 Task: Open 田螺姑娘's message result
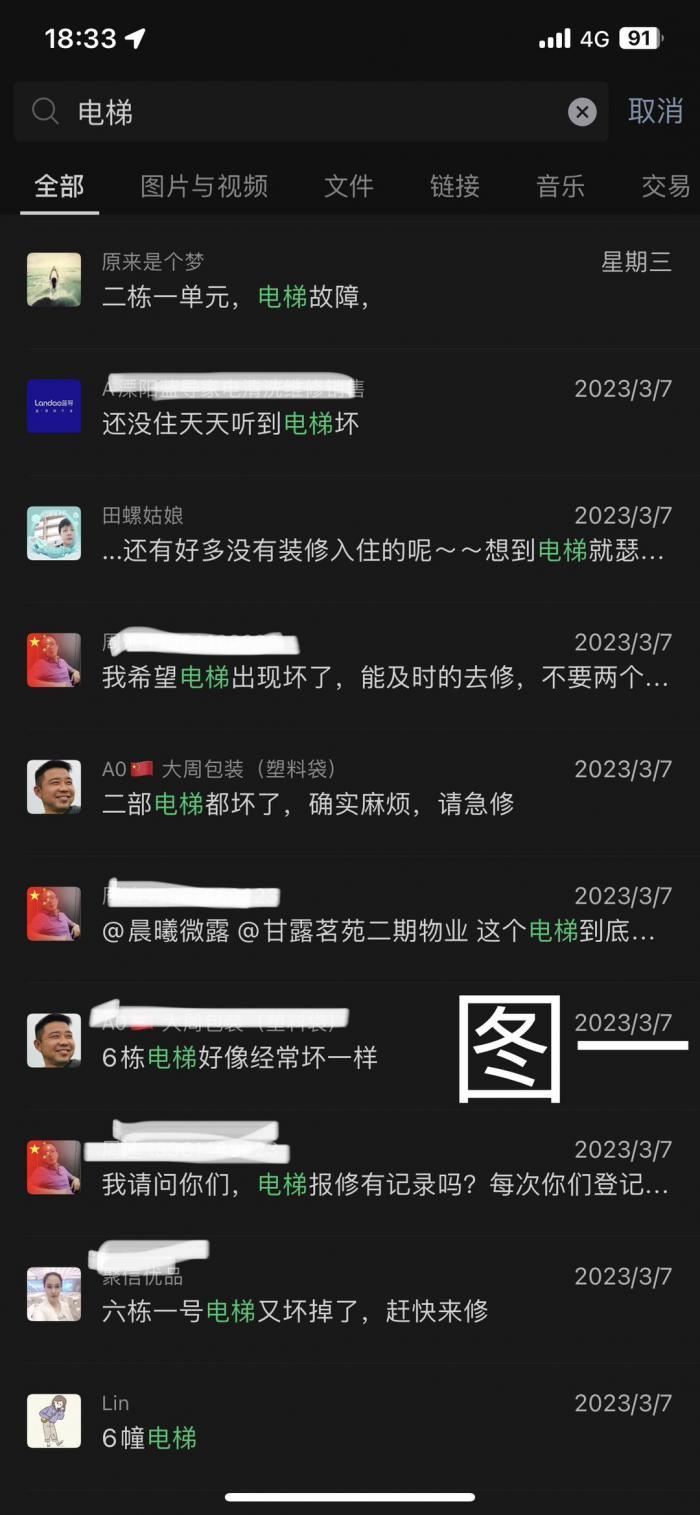click(x=350, y=534)
